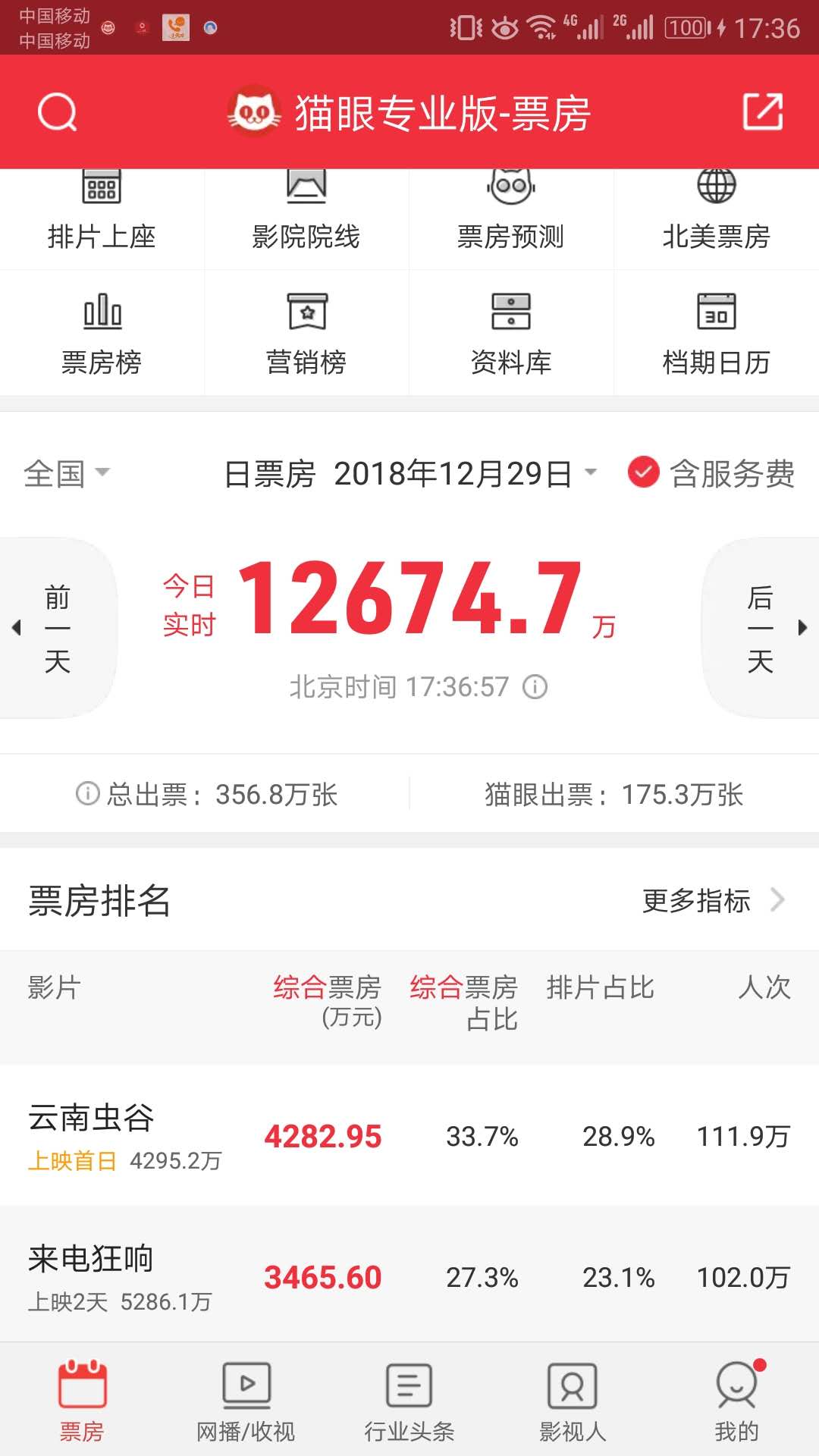Image resolution: width=819 pixels, height=1456 pixels.
Task: Open 影院院线 section
Action: point(306,216)
